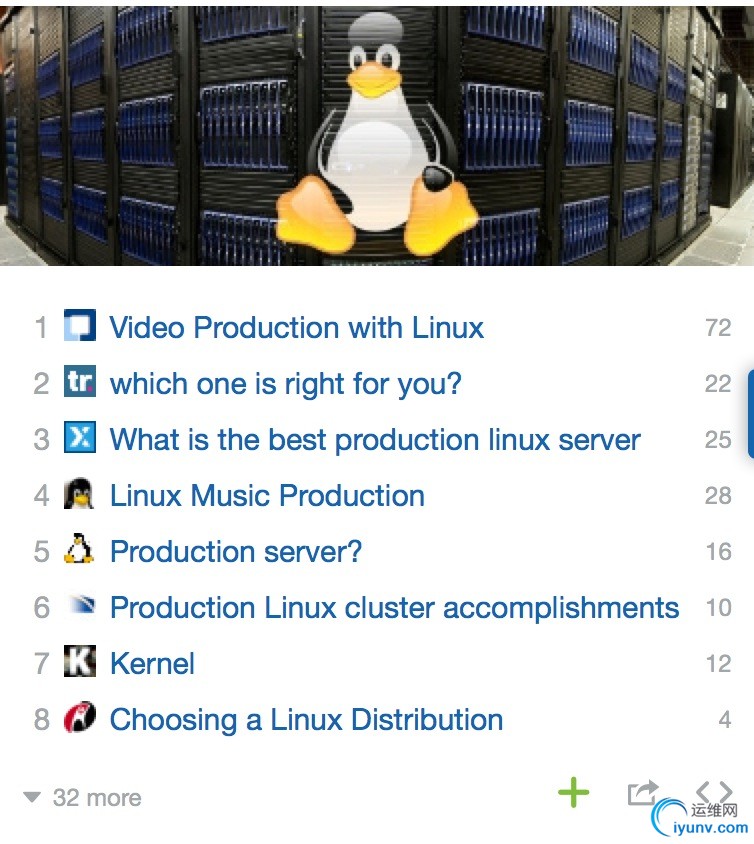Expand the 32 more items
Screen dimensions: 754x844
[x=83, y=798]
